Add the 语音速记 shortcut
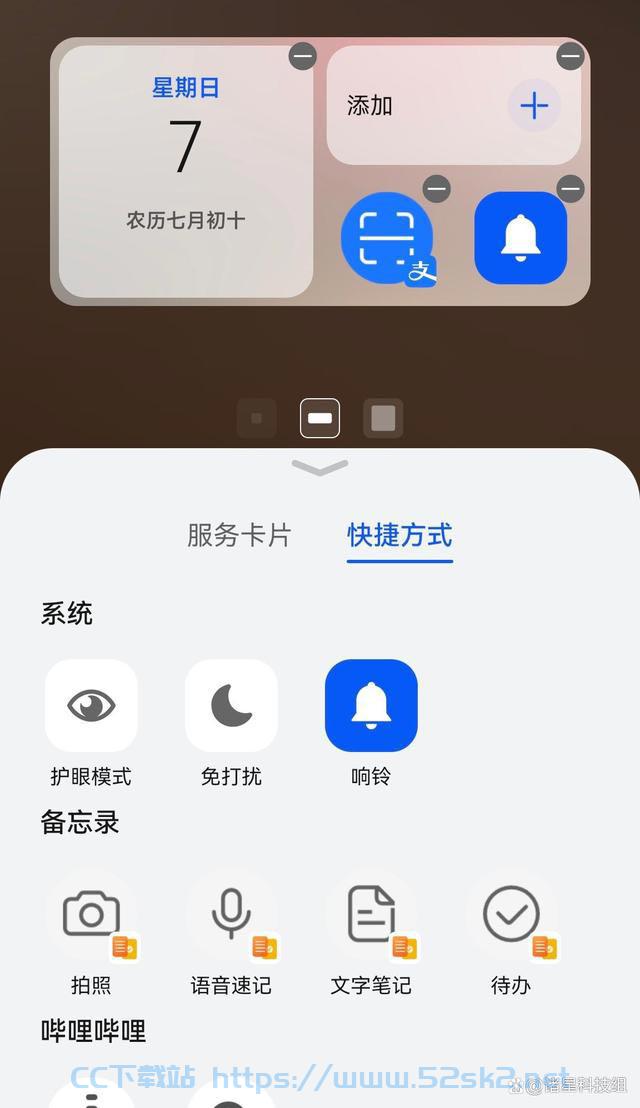640x1108 pixels. point(231,914)
